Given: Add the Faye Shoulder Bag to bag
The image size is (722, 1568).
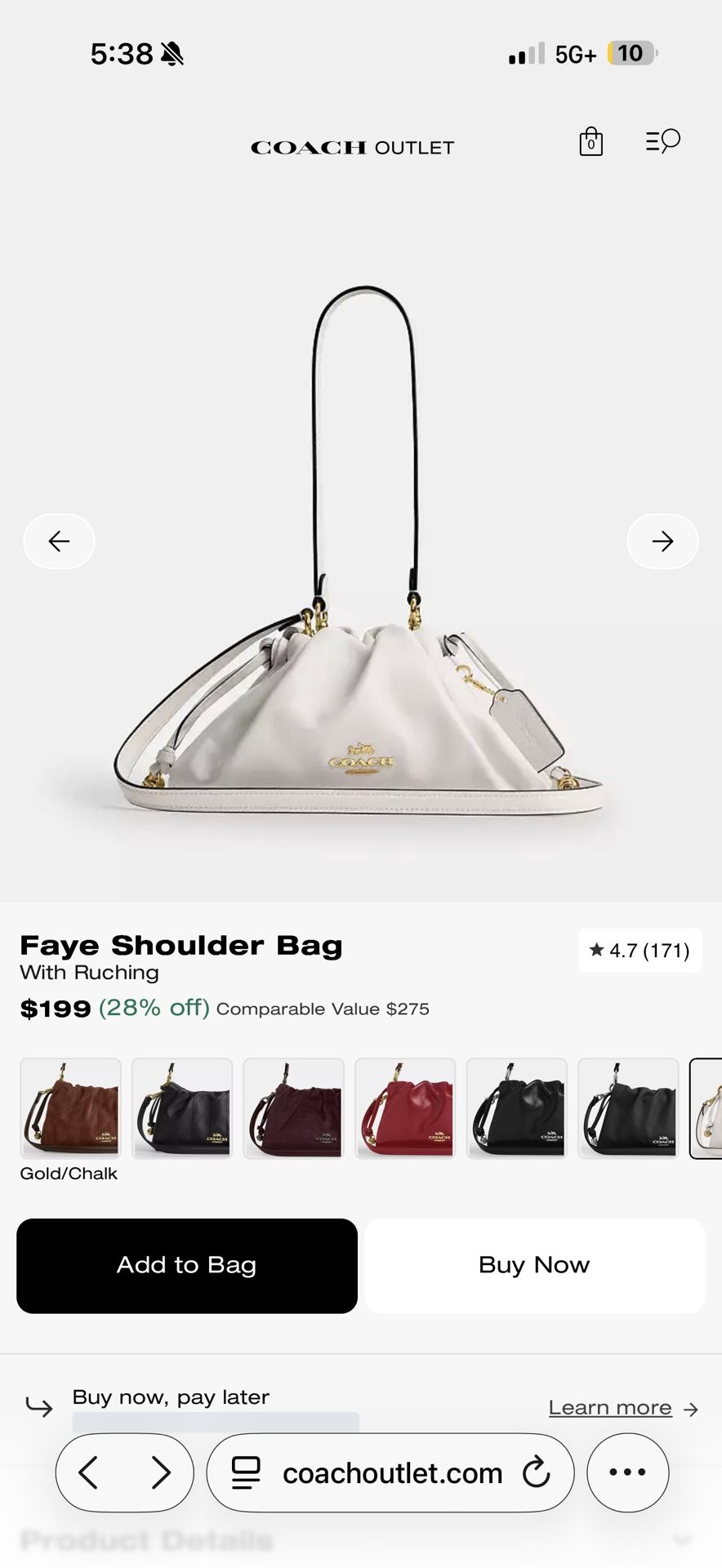Looking at the screenshot, I should pos(187,1265).
